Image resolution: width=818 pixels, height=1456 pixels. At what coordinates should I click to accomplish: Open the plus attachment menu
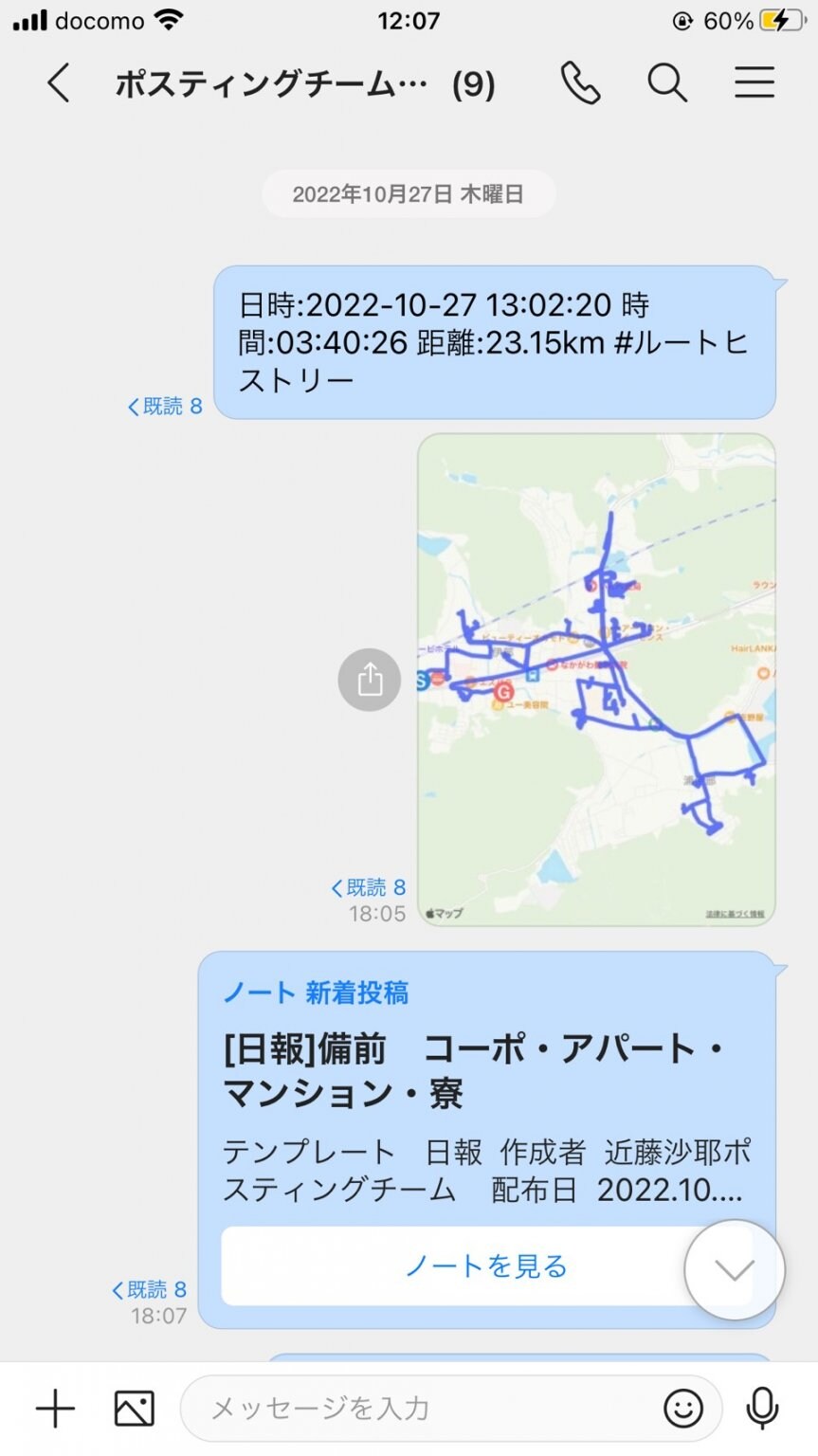55,1409
